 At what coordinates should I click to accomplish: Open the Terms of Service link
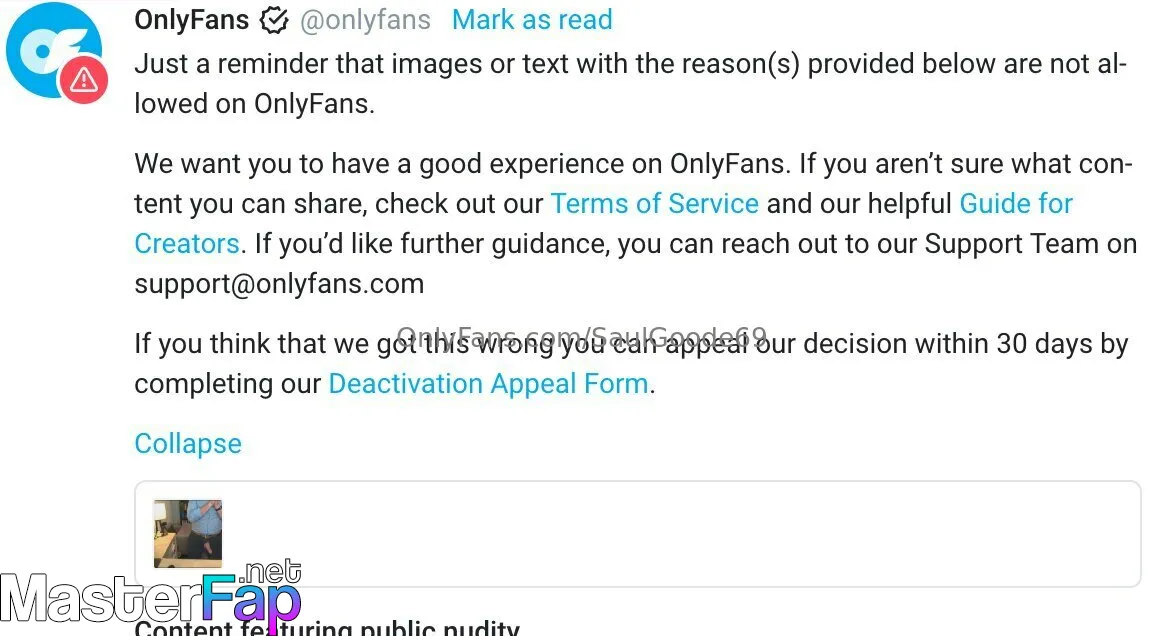tap(654, 204)
